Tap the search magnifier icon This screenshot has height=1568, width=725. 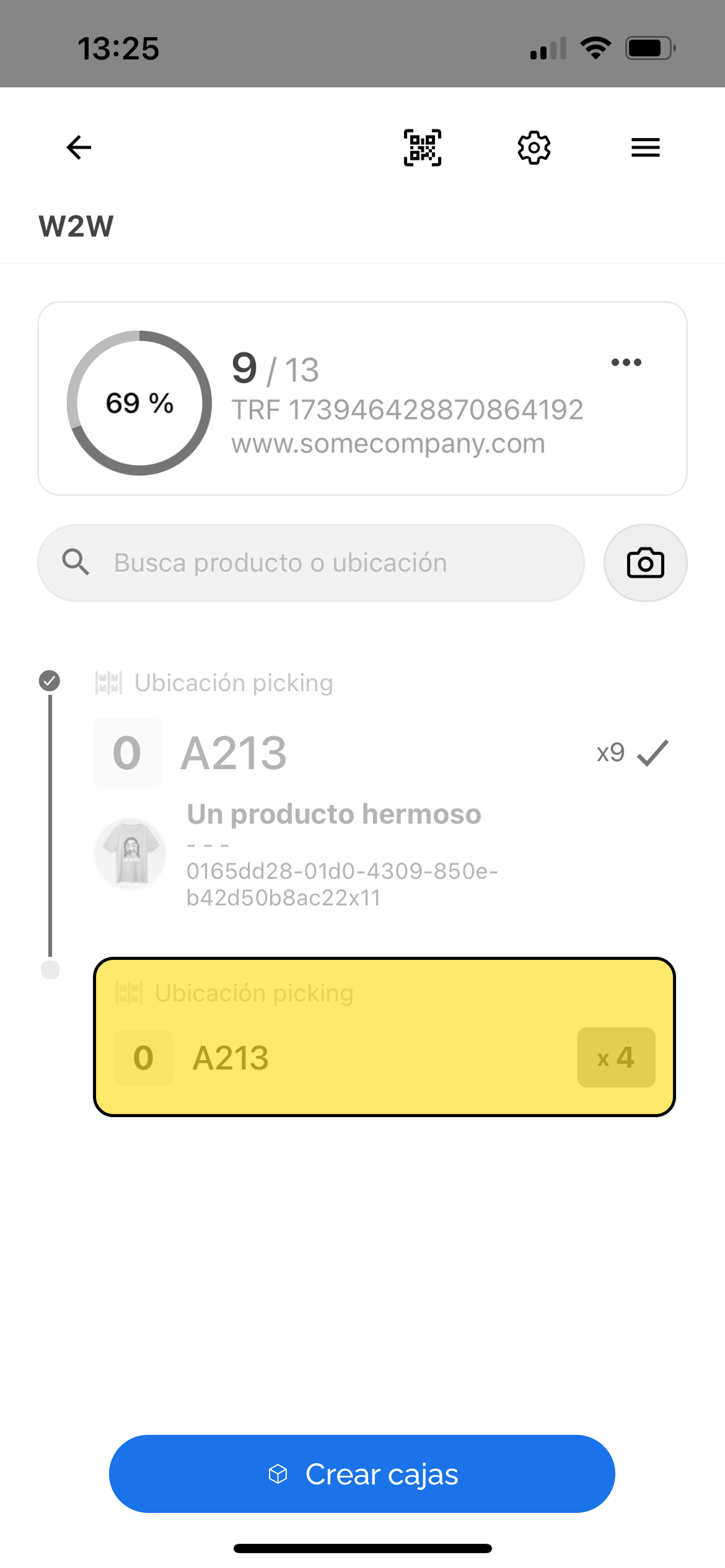(76, 562)
